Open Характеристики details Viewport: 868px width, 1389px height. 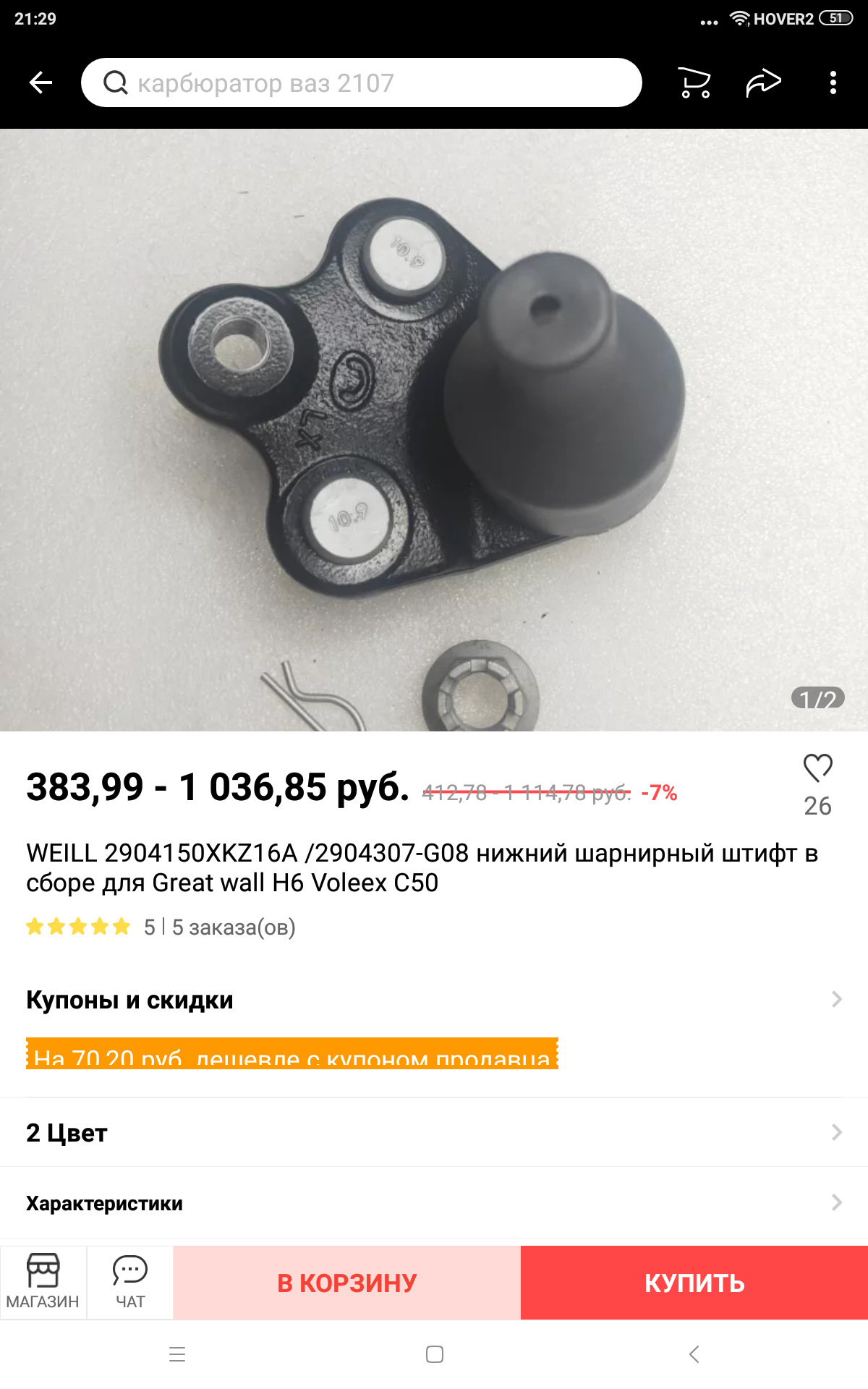[x=434, y=1203]
